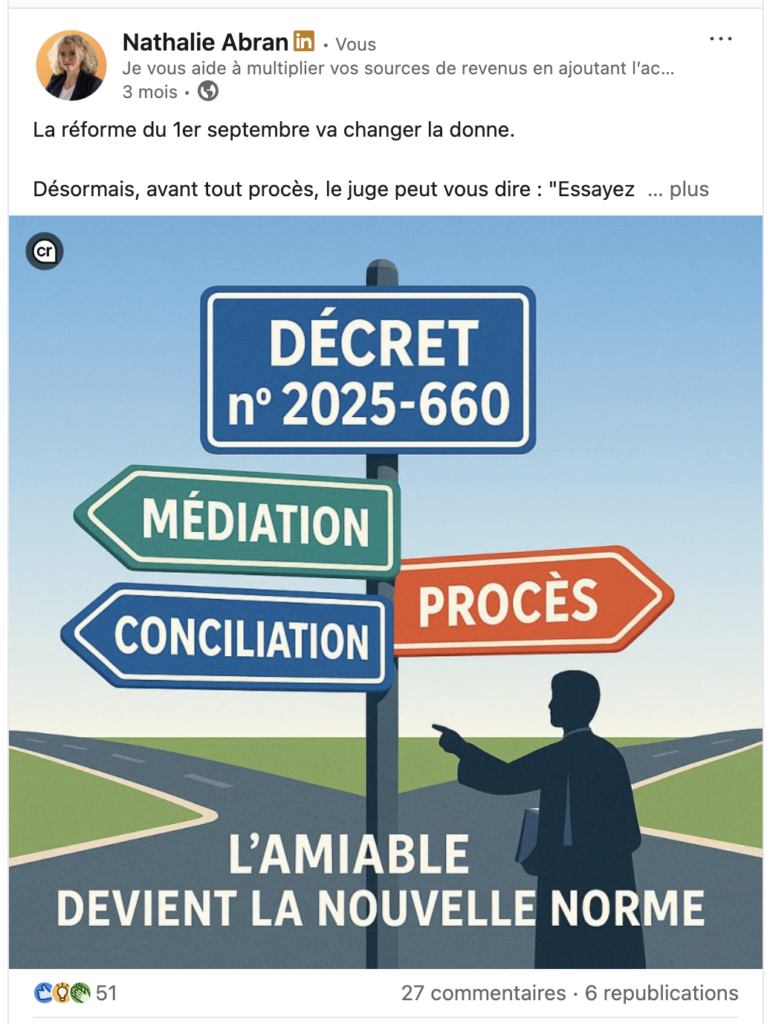Viewport: 770px width, 1024px height.
Task: Open the 27 commentaires
Action: click(x=483, y=993)
